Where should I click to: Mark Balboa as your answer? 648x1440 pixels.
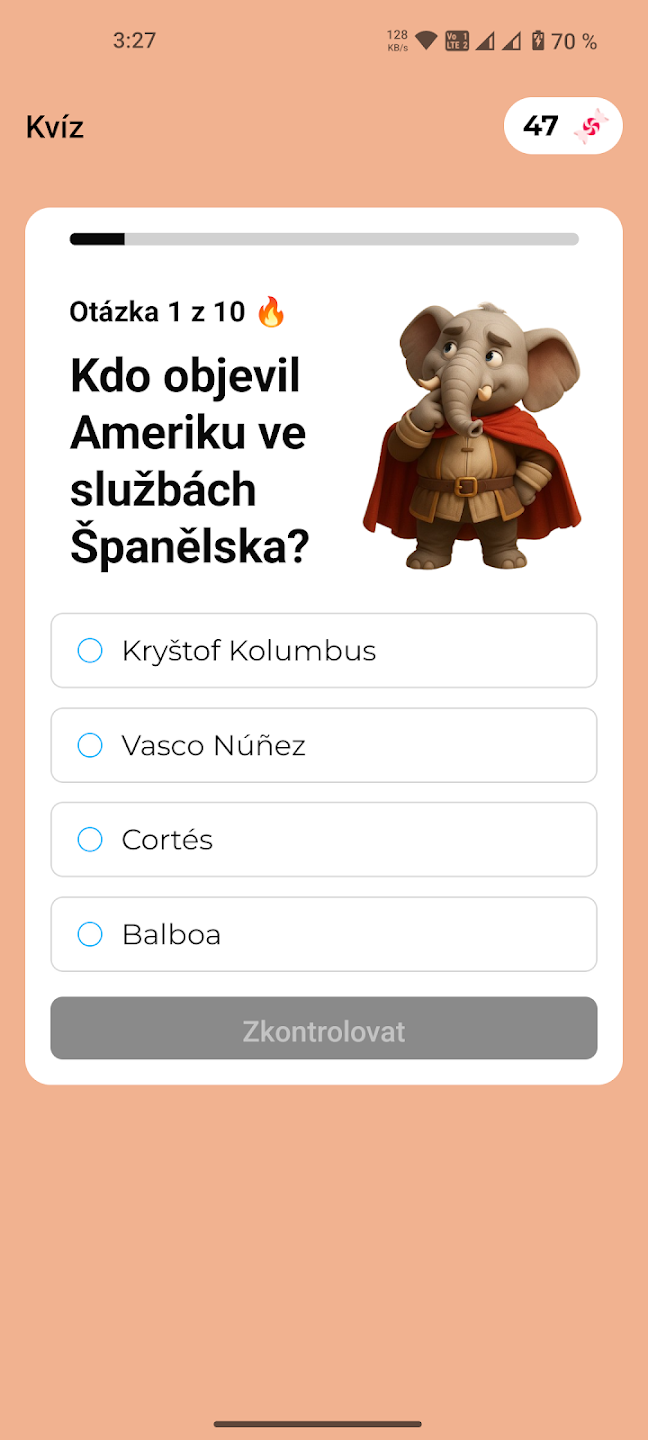pos(323,934)
